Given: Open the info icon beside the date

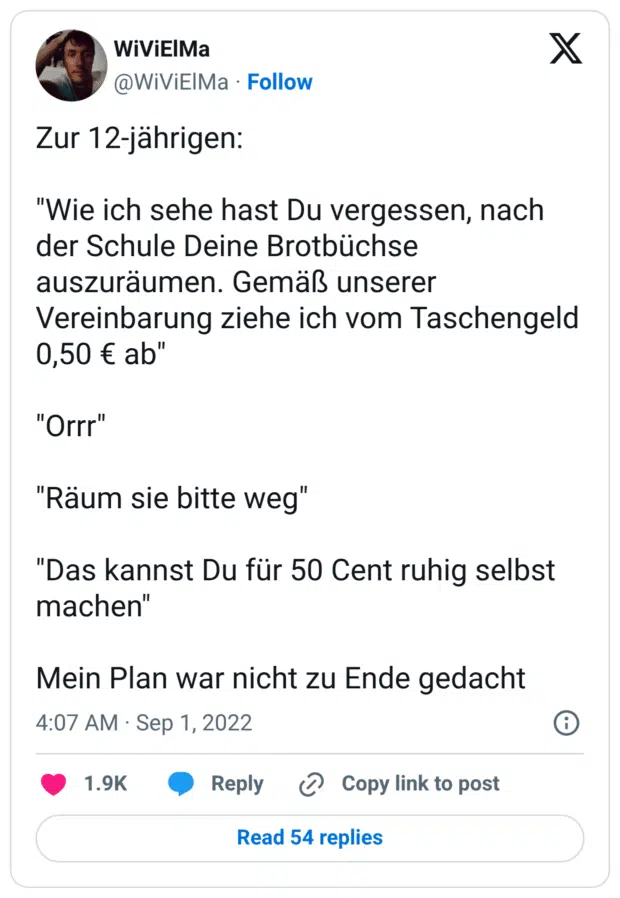Looking at the screenshot, I should point(566,723).
